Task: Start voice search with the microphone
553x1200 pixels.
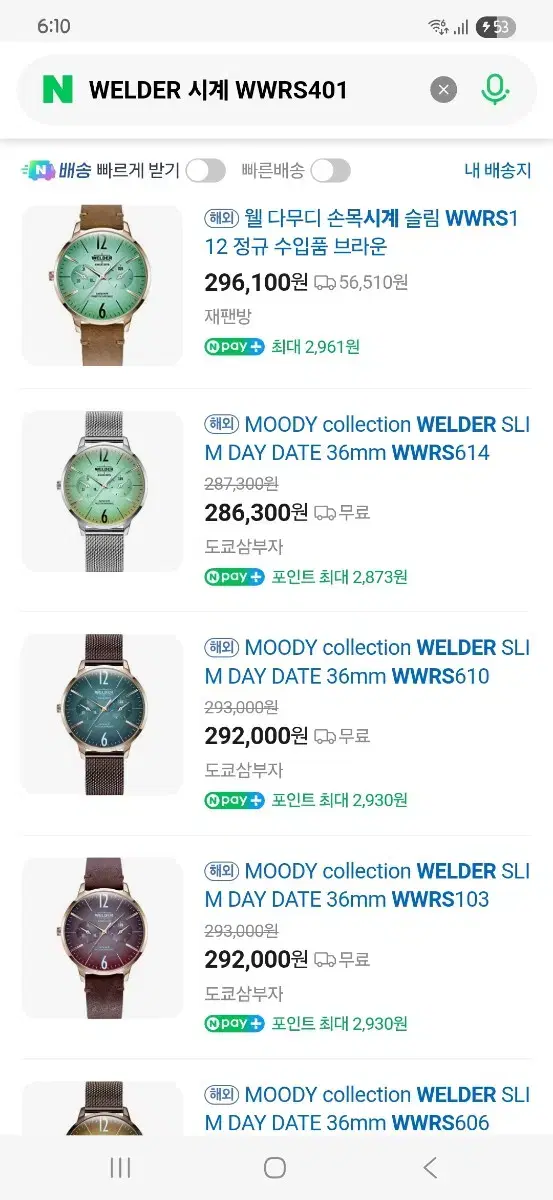Action: coord(494,90)
